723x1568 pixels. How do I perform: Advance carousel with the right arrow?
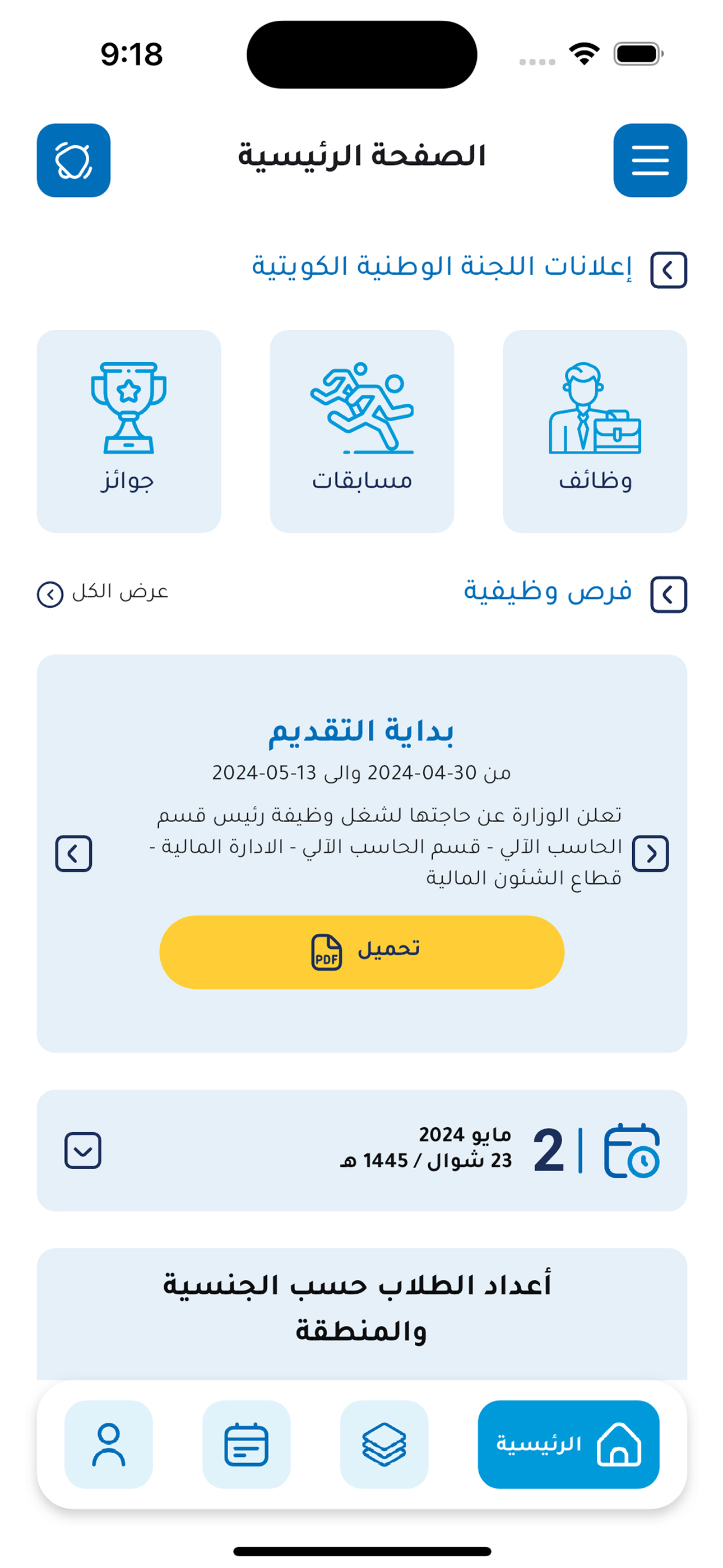(x=650, y=852)
